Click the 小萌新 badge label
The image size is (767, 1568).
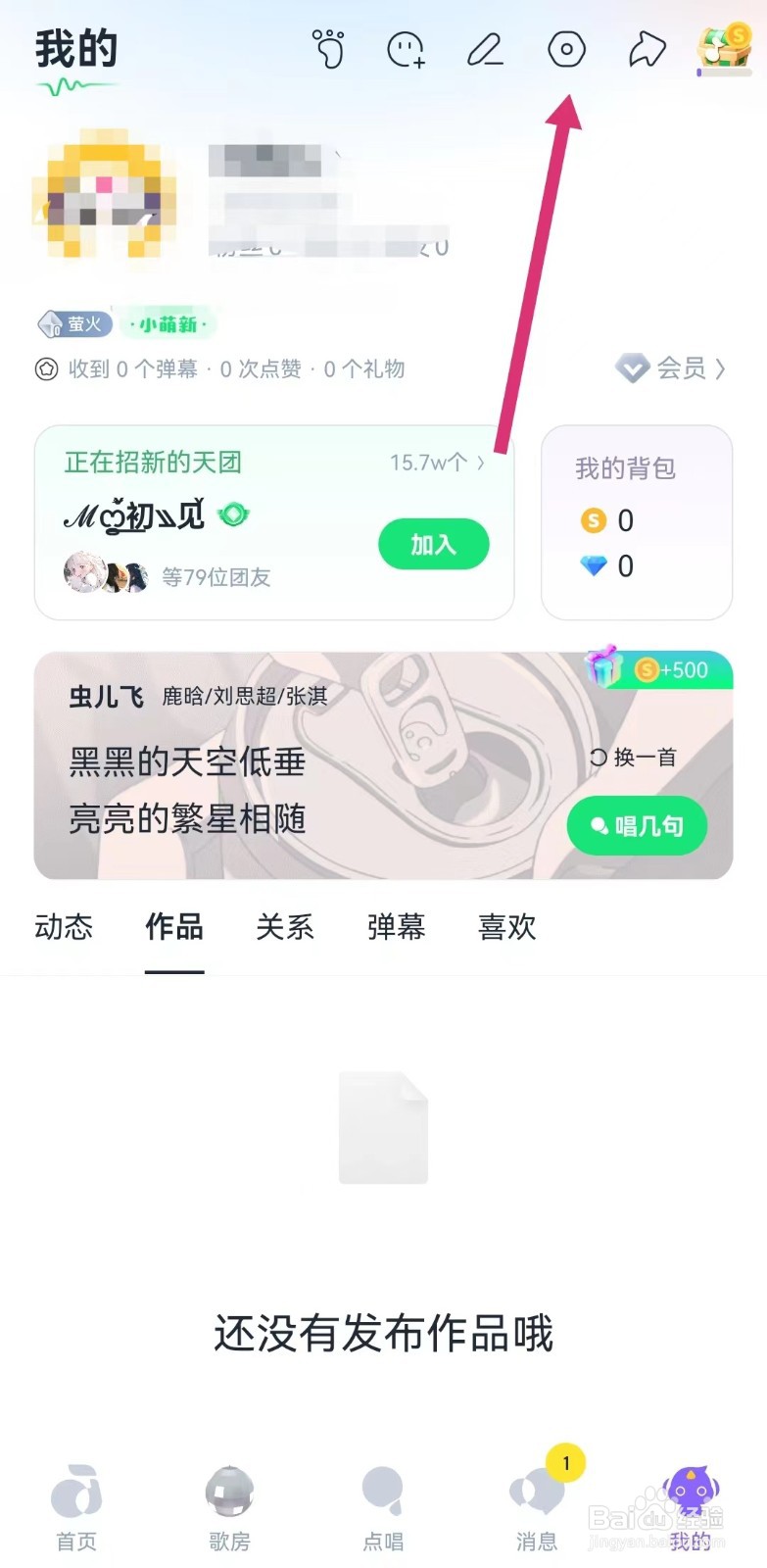(168, 323)
